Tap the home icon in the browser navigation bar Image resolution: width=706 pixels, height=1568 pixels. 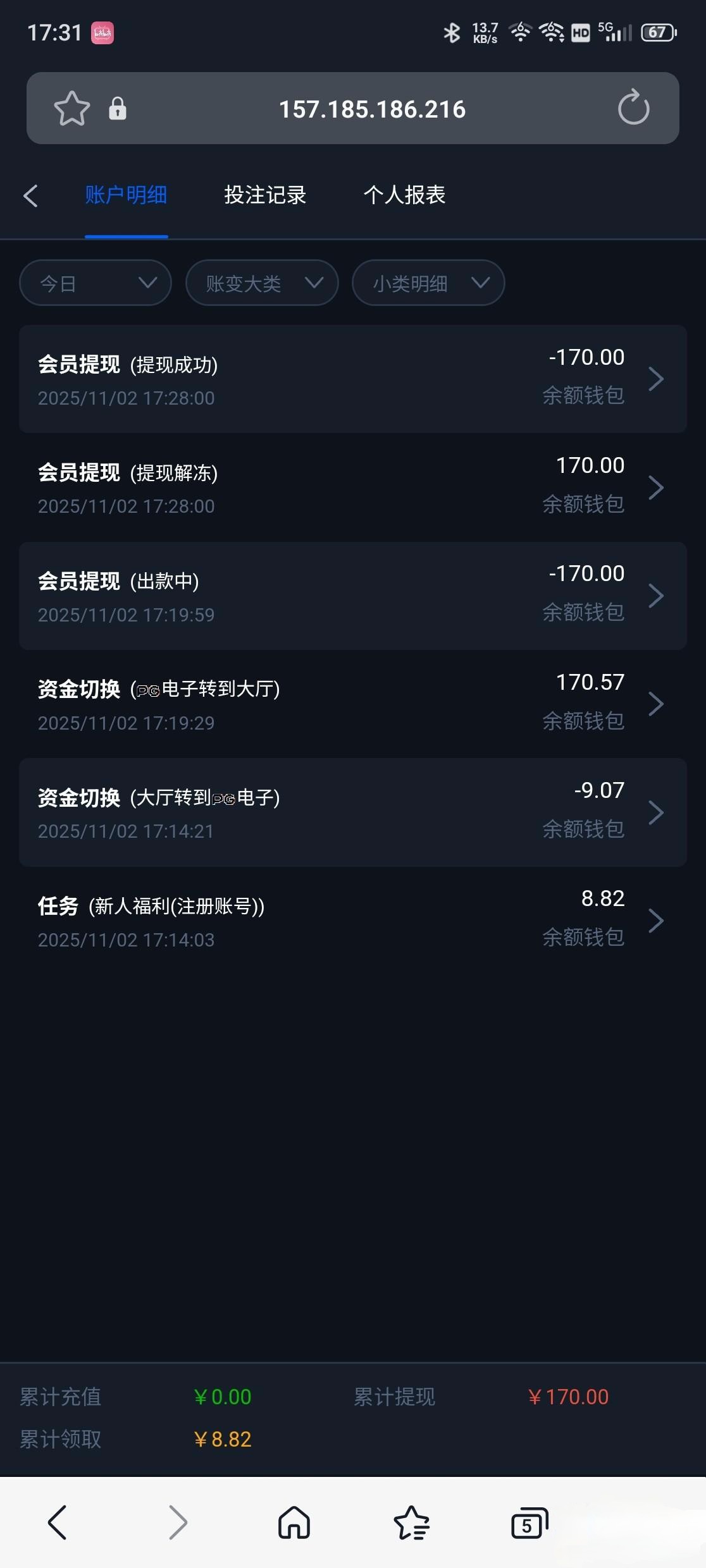[294, 1522]
